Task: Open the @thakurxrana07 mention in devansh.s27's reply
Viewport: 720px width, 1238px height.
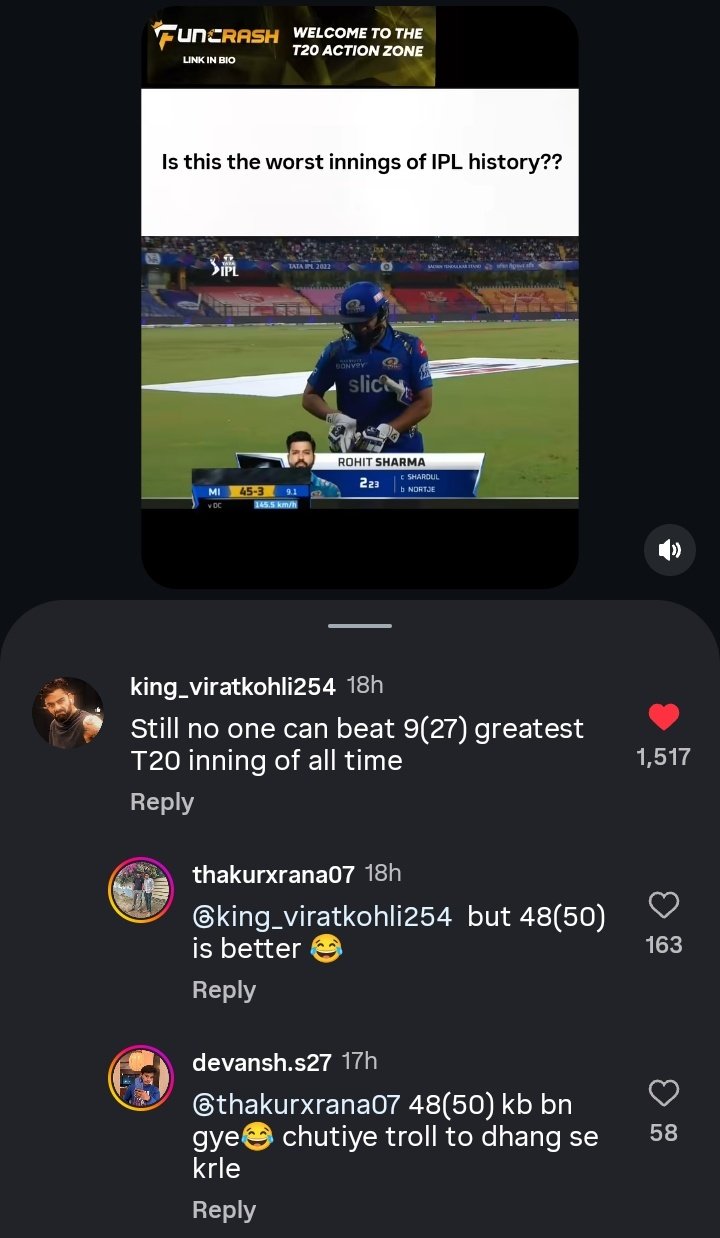Action: [x=296, y=1105]
